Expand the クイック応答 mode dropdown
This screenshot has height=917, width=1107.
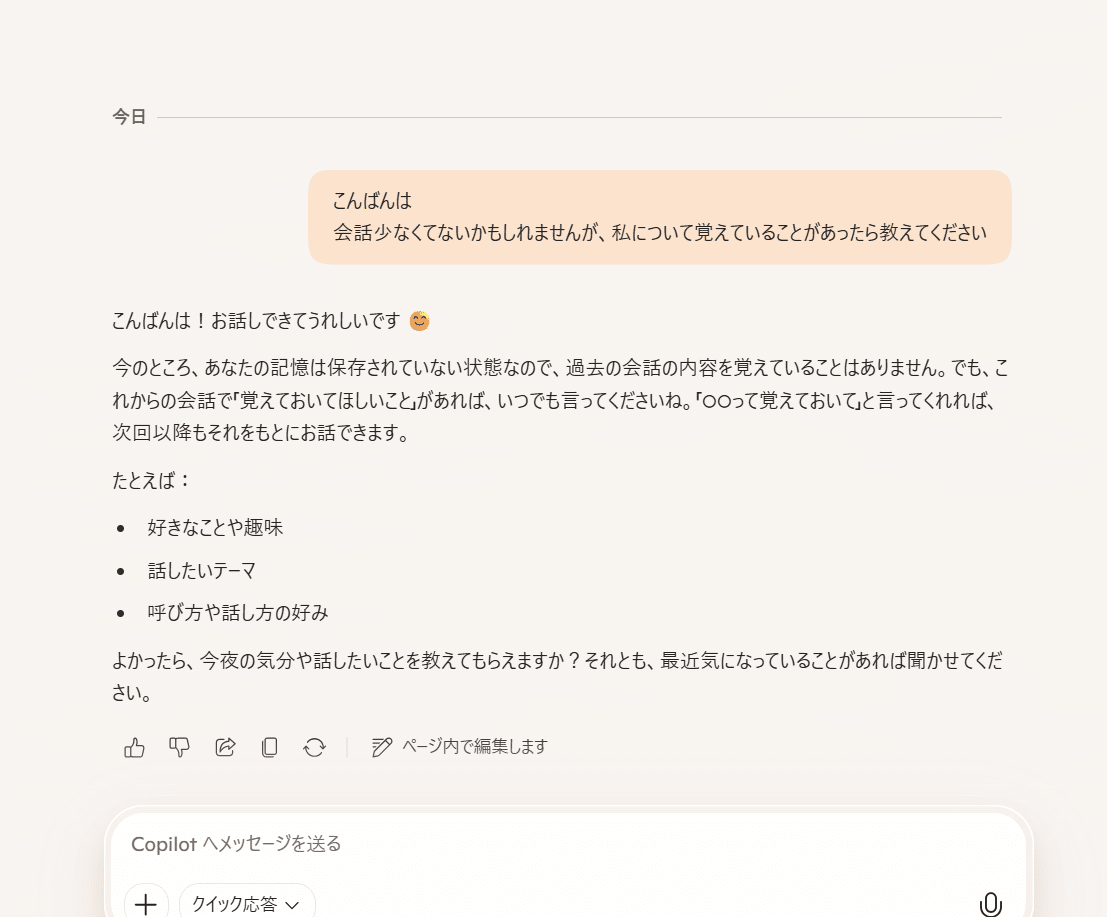click(247, 904)
